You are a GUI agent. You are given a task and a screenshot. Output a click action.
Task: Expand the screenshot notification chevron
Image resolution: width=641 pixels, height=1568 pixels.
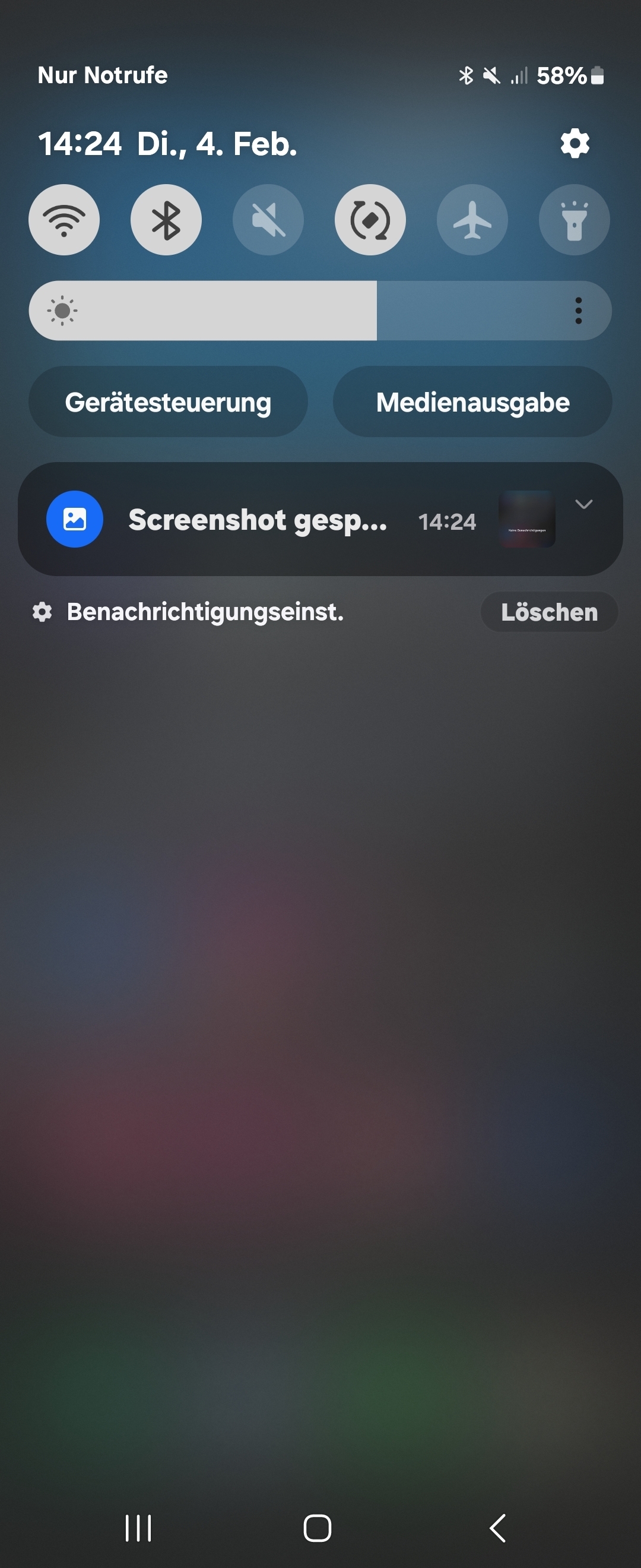(x=583, y=504)
